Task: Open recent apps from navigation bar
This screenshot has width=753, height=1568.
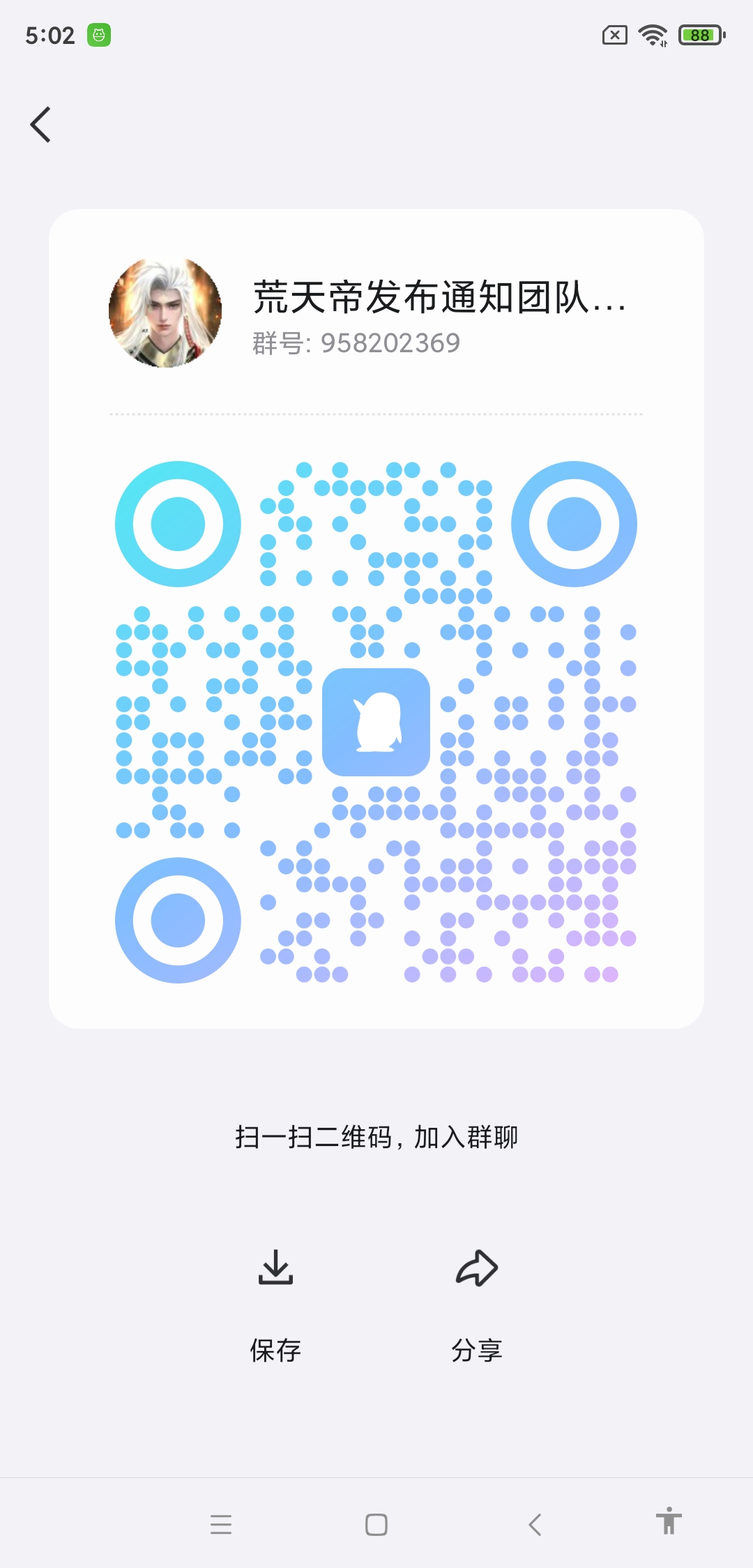Action: coord(221,1524)
